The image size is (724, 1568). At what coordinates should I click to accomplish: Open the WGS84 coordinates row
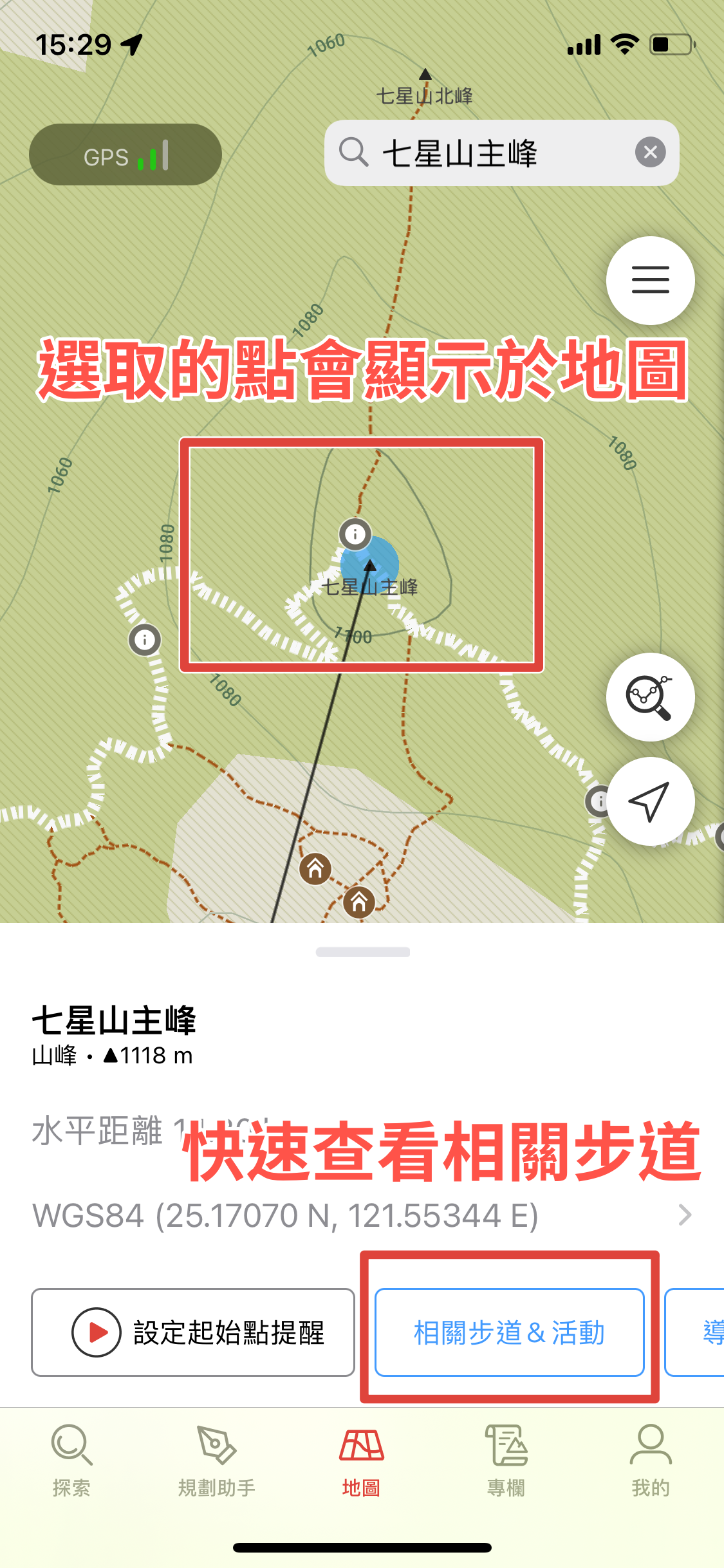click(x=362, y=1216)
